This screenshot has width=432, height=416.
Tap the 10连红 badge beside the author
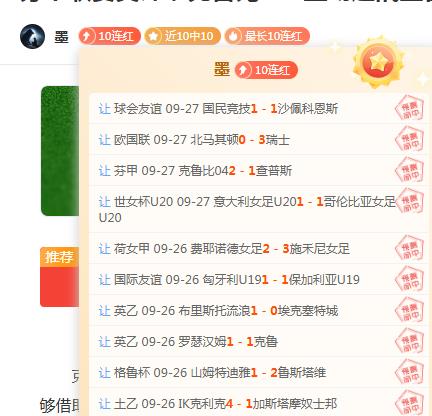109,36
